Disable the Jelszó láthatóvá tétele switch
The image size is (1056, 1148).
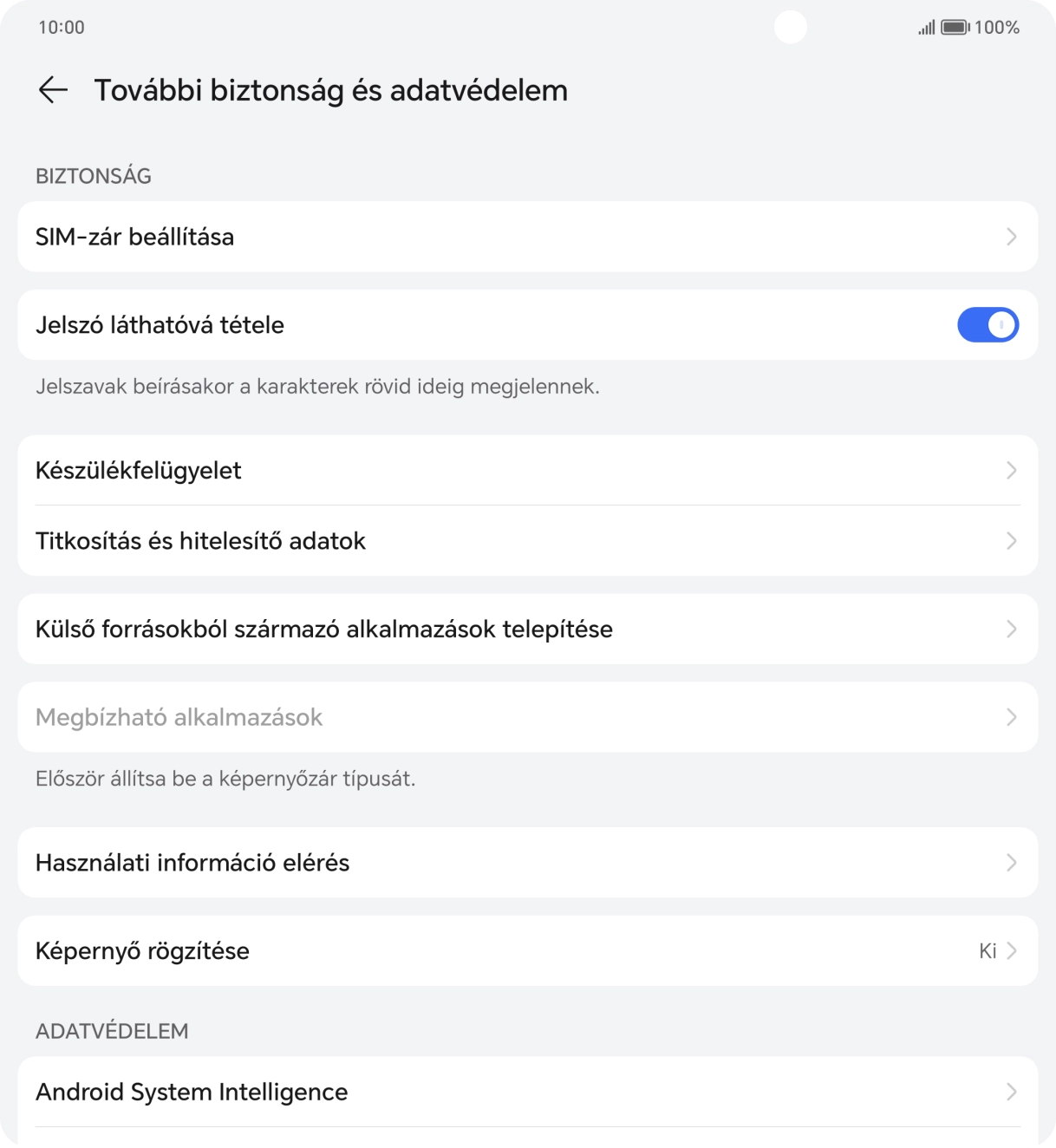tap(988, 324)
